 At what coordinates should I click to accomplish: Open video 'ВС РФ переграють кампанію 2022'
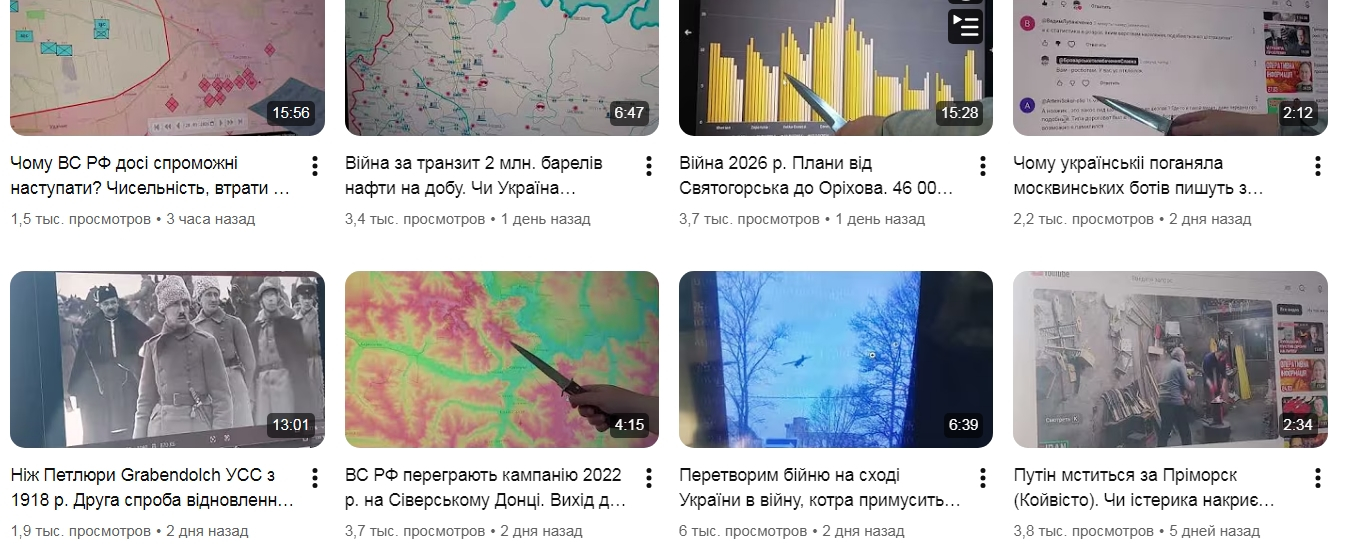tap(485, 486)
